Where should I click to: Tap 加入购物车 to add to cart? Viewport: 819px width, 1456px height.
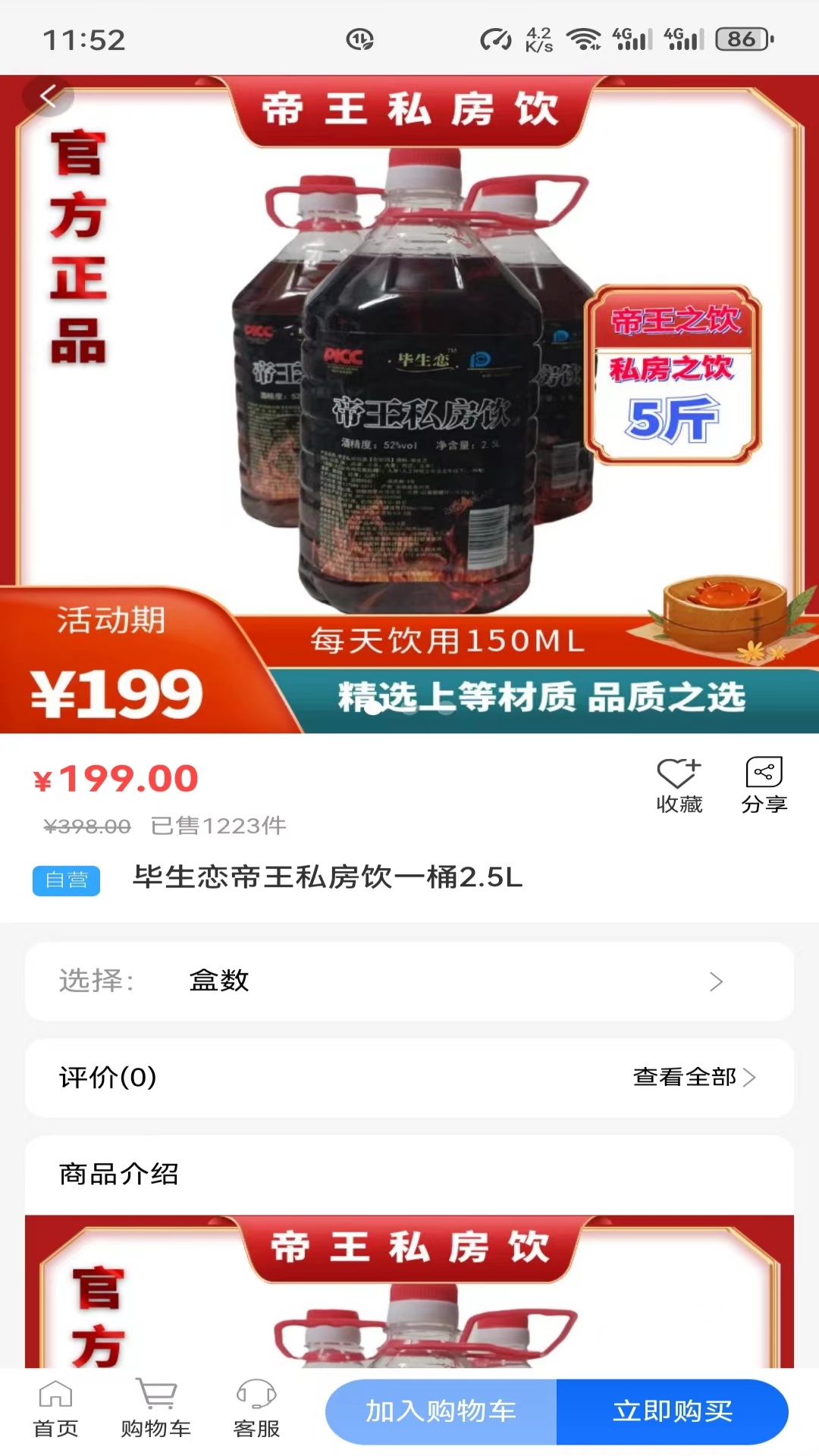click(441, 1411)
